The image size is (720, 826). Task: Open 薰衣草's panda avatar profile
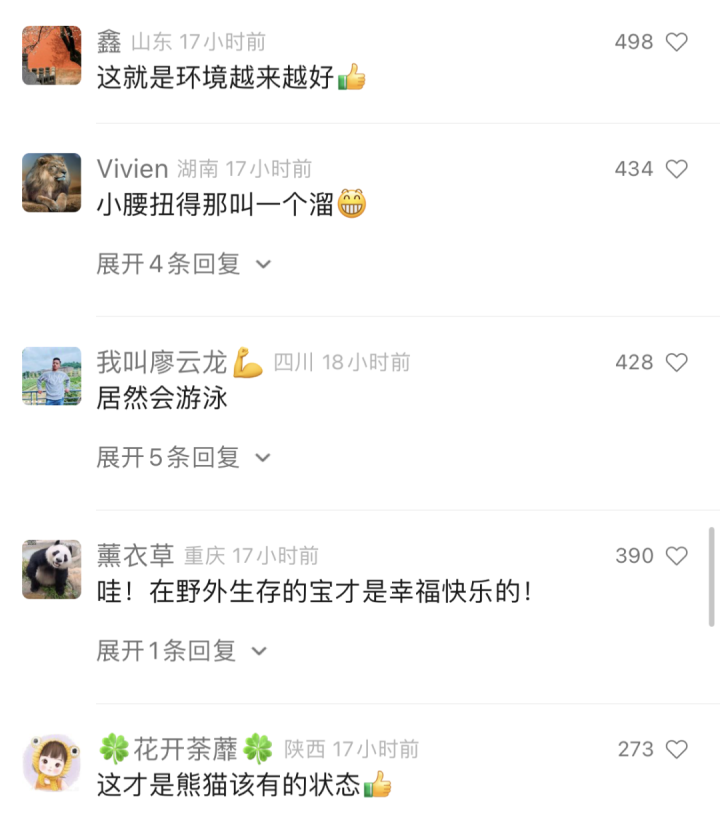52,570
